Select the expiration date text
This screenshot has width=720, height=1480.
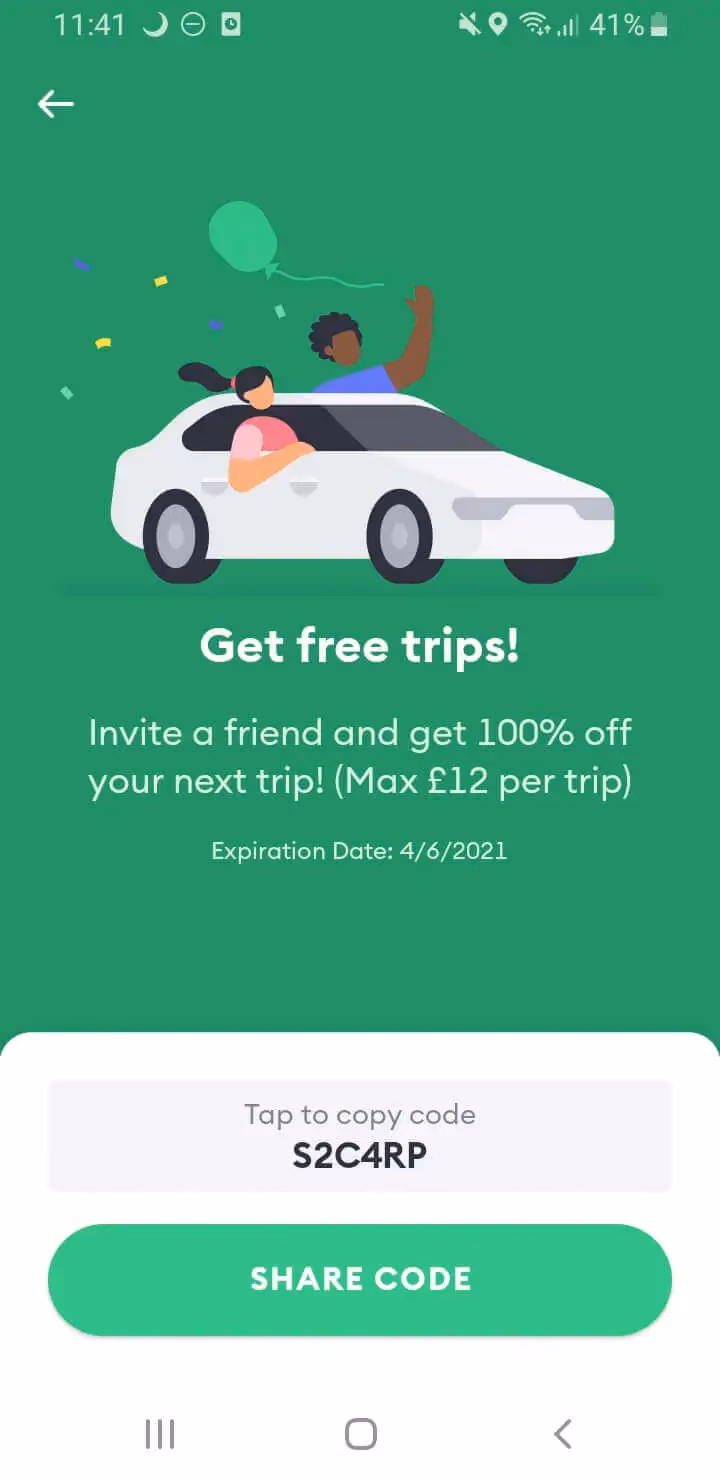358,850
